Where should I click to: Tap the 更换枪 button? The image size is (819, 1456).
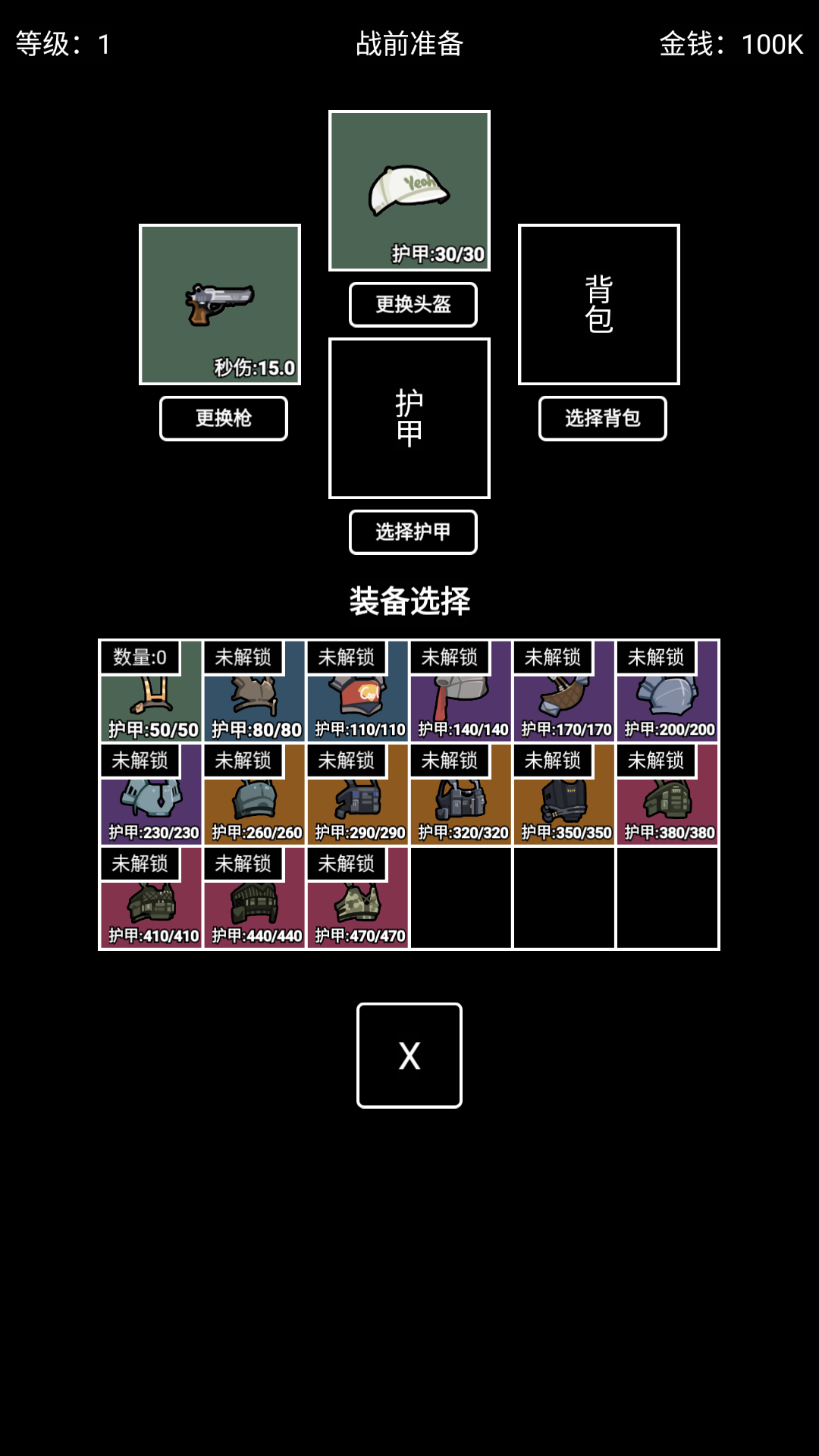click(224, 418)
